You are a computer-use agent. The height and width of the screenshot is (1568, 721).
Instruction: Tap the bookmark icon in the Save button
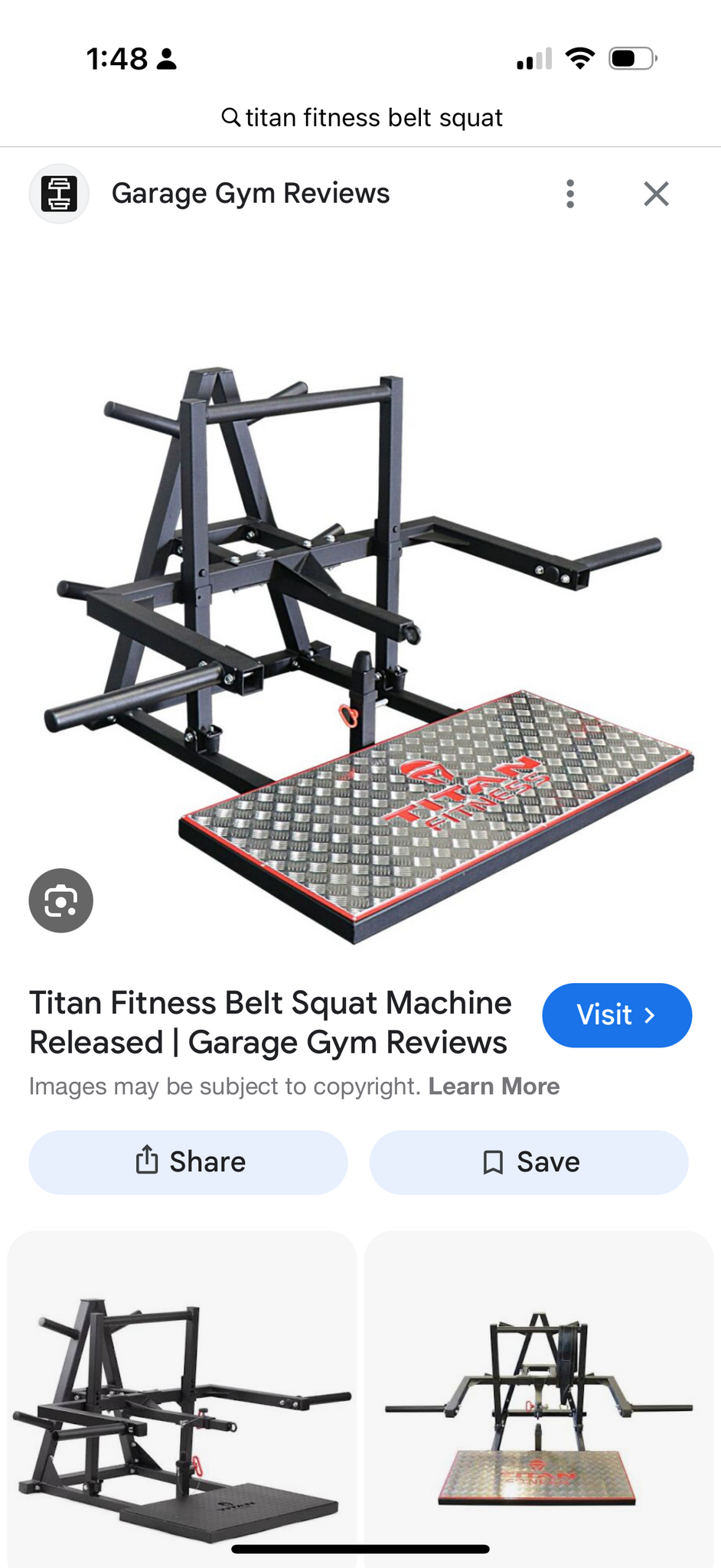point(494,1161)
